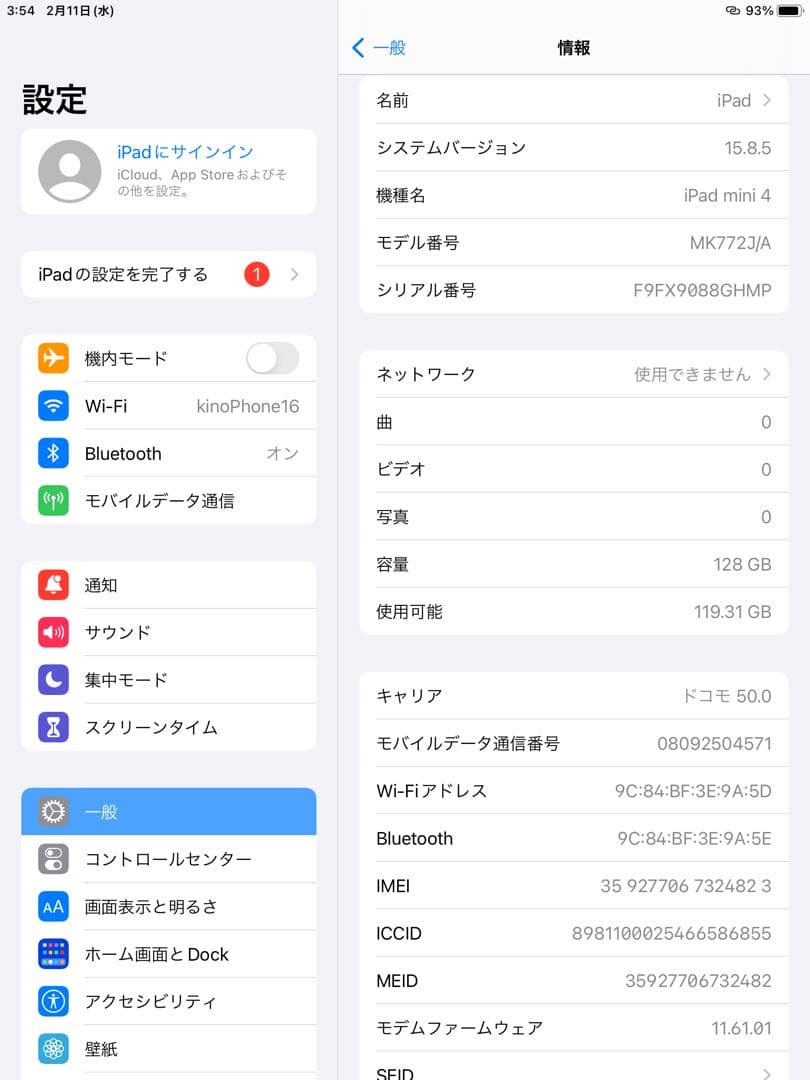This screenshot has height=1080, width=810.
Task: Open モバイルデータ通信 via its green antenna icon
Action: pyautogui.click(x=53, y=500)
